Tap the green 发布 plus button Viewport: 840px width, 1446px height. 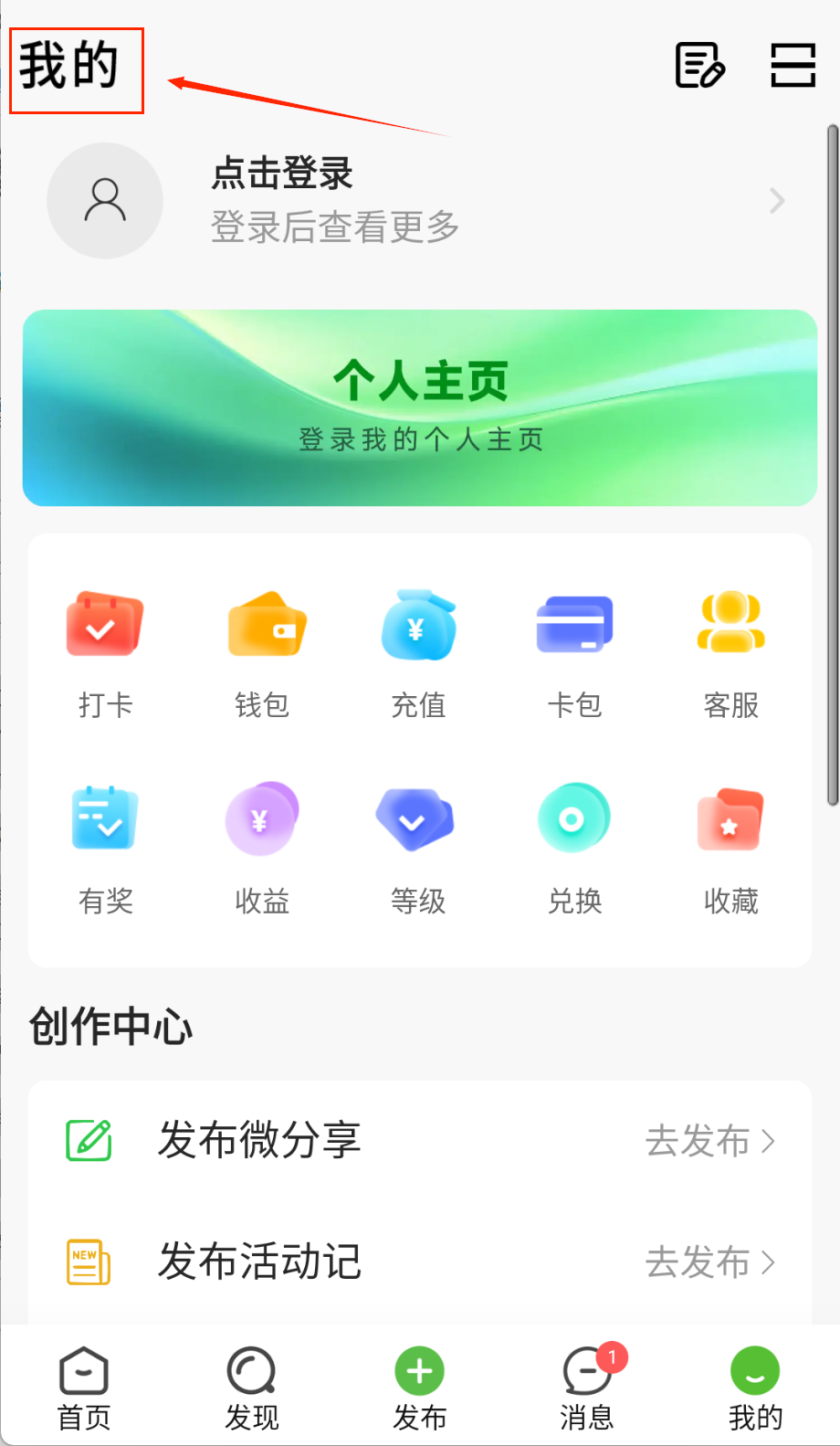click(x=419, y=1372)
